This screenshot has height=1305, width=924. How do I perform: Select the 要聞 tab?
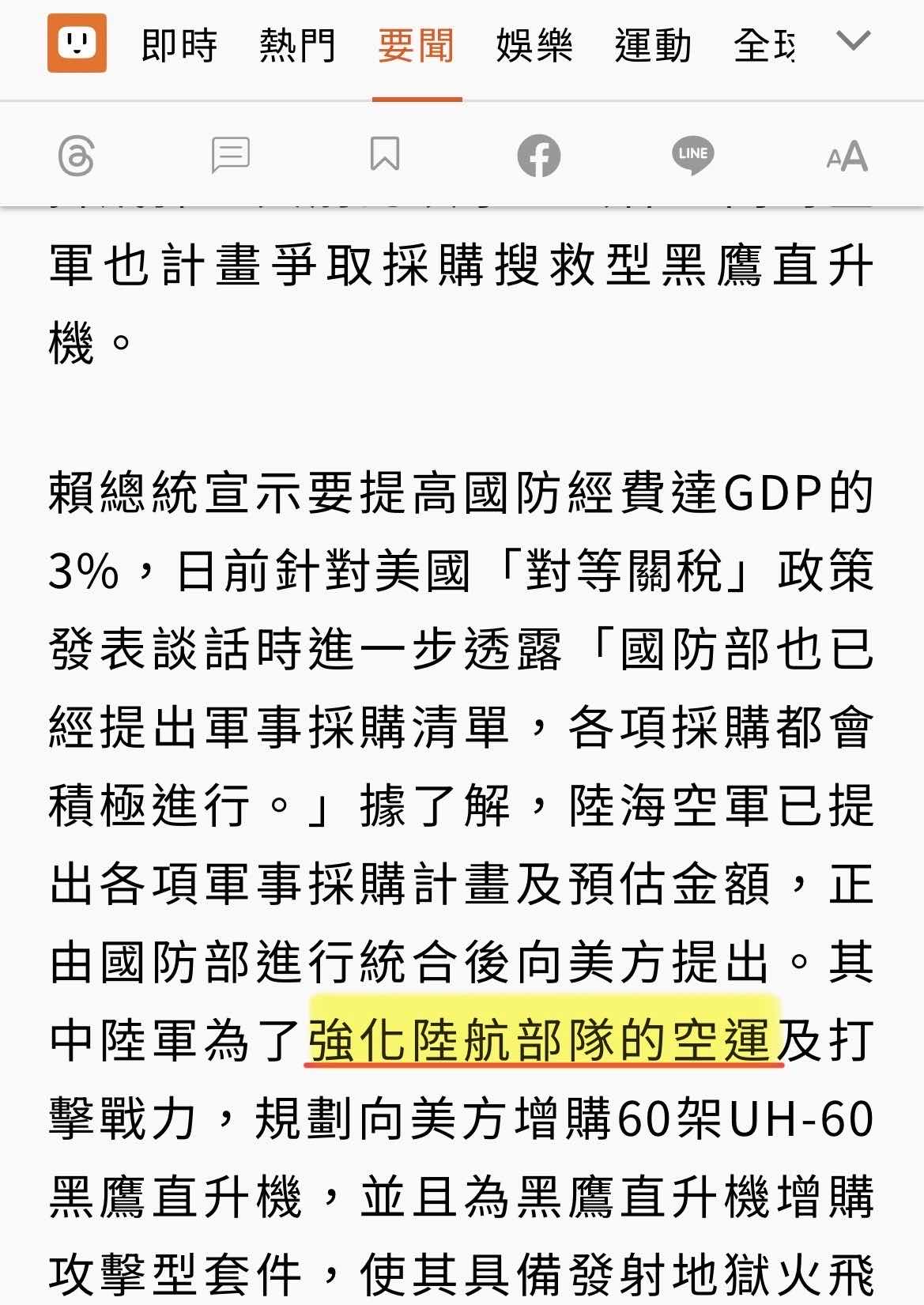(416, 45)
